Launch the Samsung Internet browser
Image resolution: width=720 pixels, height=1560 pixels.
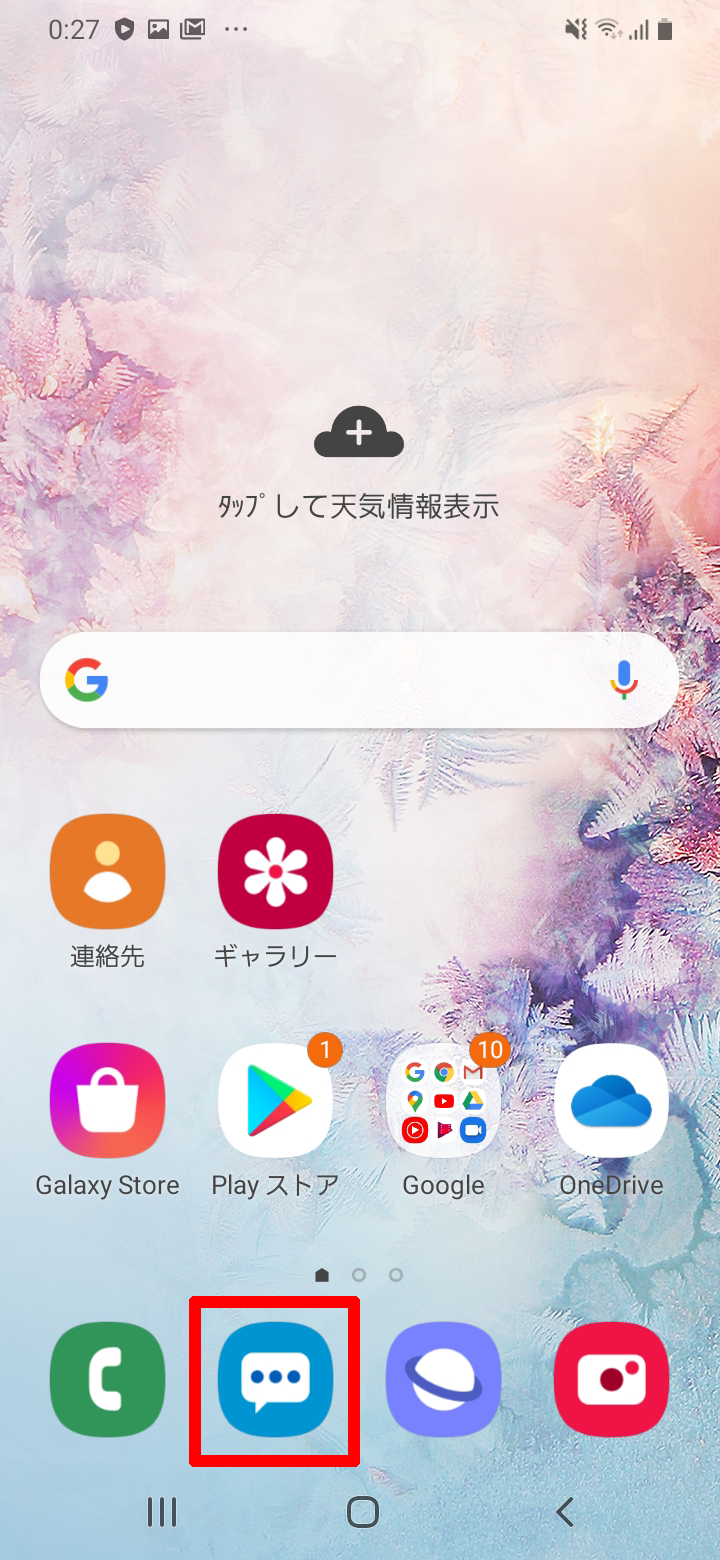tap(443, 1379)
